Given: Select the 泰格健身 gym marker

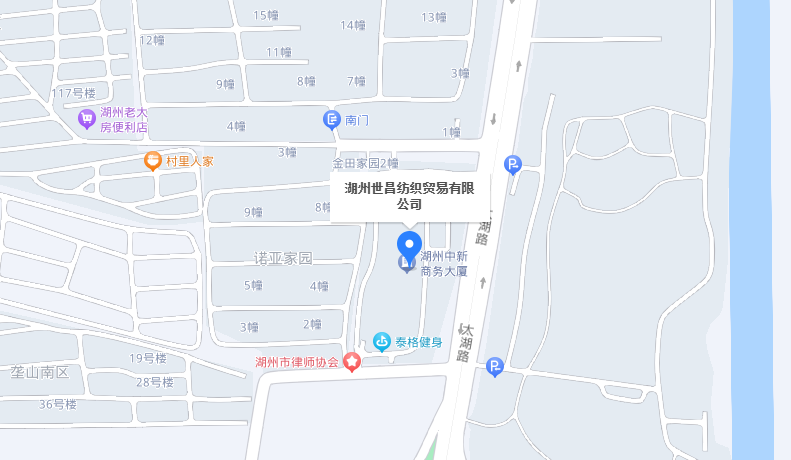Looking at the screenshot, I should (382, 342).
